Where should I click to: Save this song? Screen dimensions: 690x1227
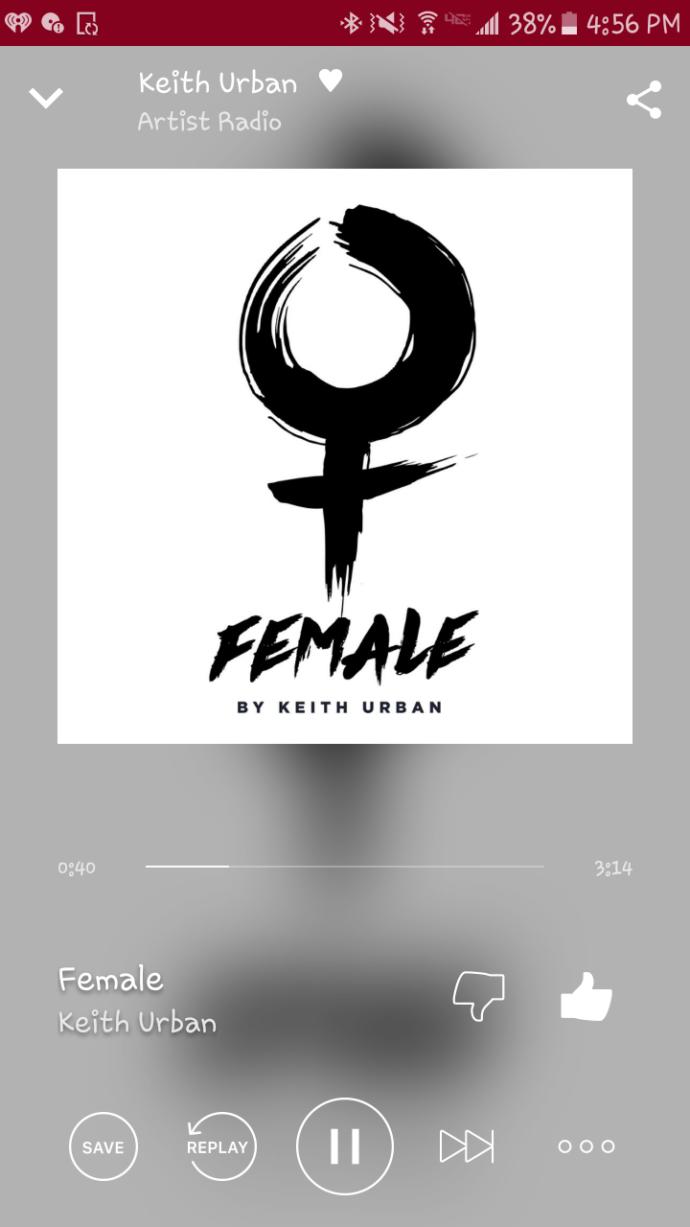[x=103, y=1147]
